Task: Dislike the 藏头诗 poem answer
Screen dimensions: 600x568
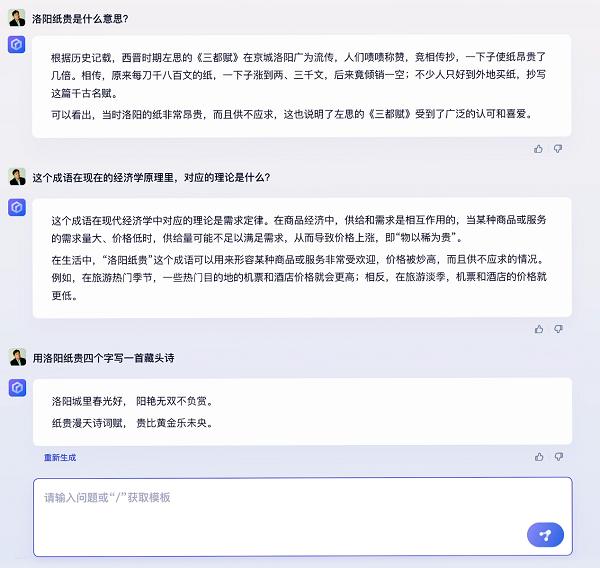Action: (558, 457)
